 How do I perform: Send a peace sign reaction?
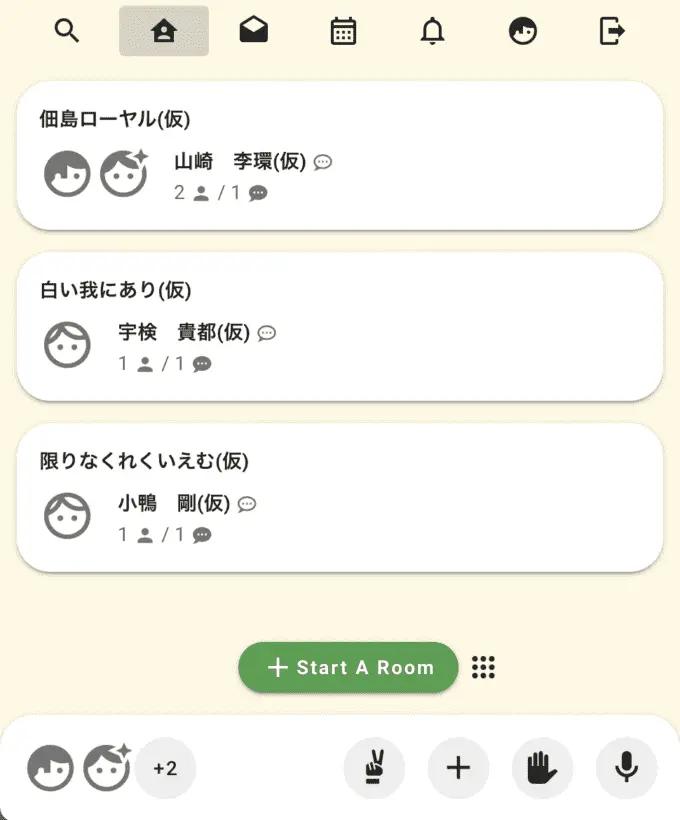[x=374, y=769]
